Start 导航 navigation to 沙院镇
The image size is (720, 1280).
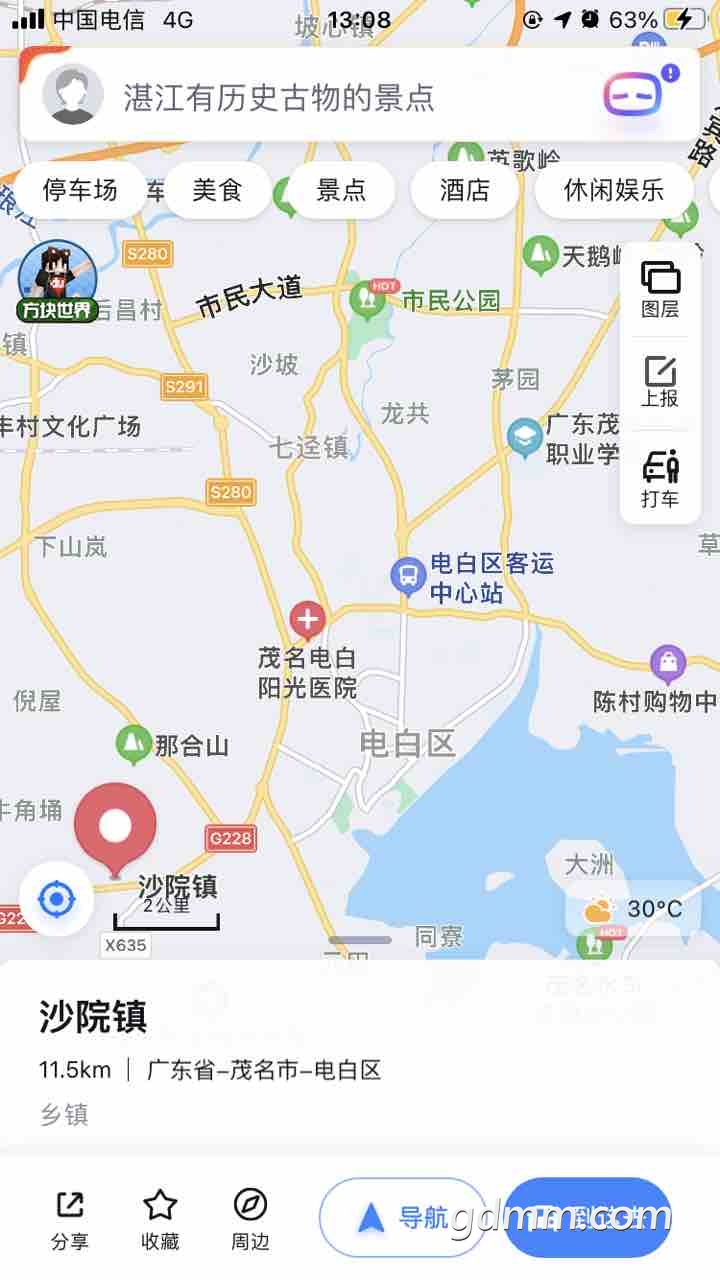403,1217
